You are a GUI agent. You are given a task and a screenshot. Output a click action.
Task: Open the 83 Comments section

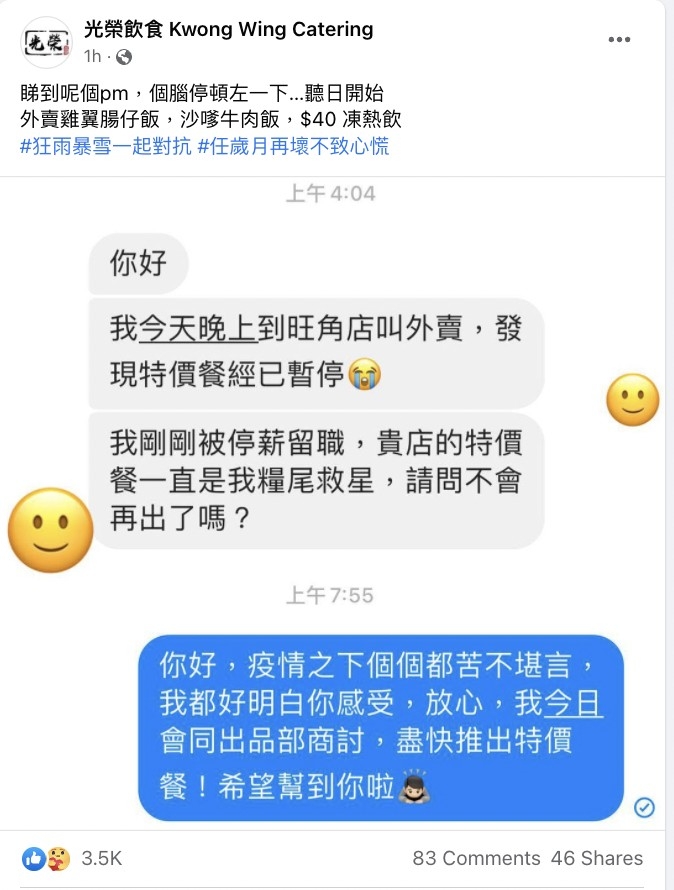coord(476,858)
